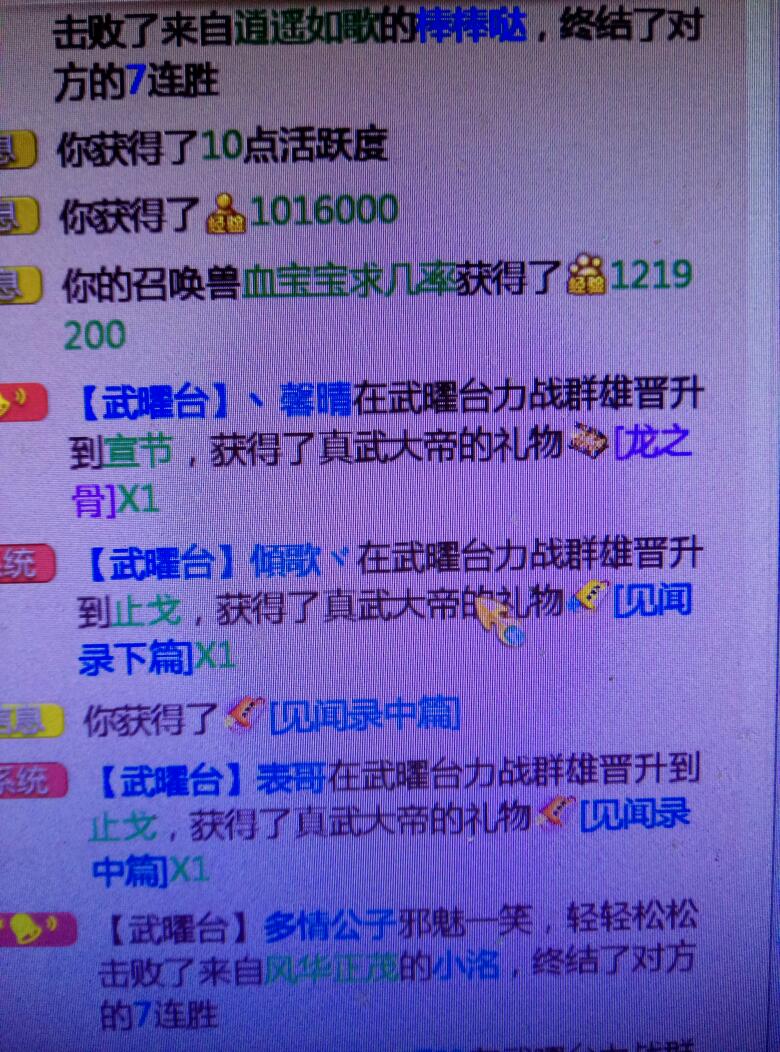The width and height of the screenshot is (780, 1052).
Task: Select player name 表哥
Action: point(291,779)
